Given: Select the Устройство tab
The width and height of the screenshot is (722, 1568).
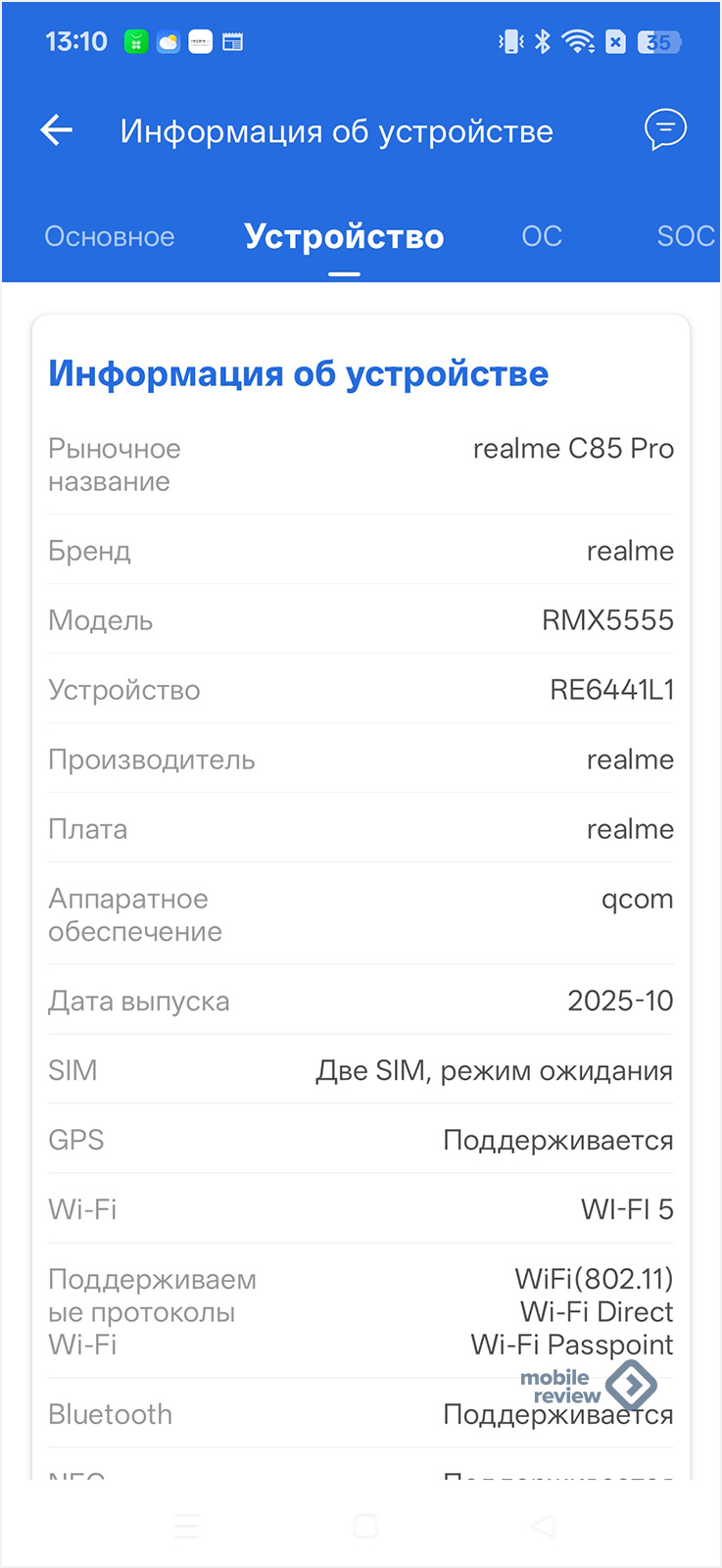Looking at the screenshot, I should tap(344, 236).
